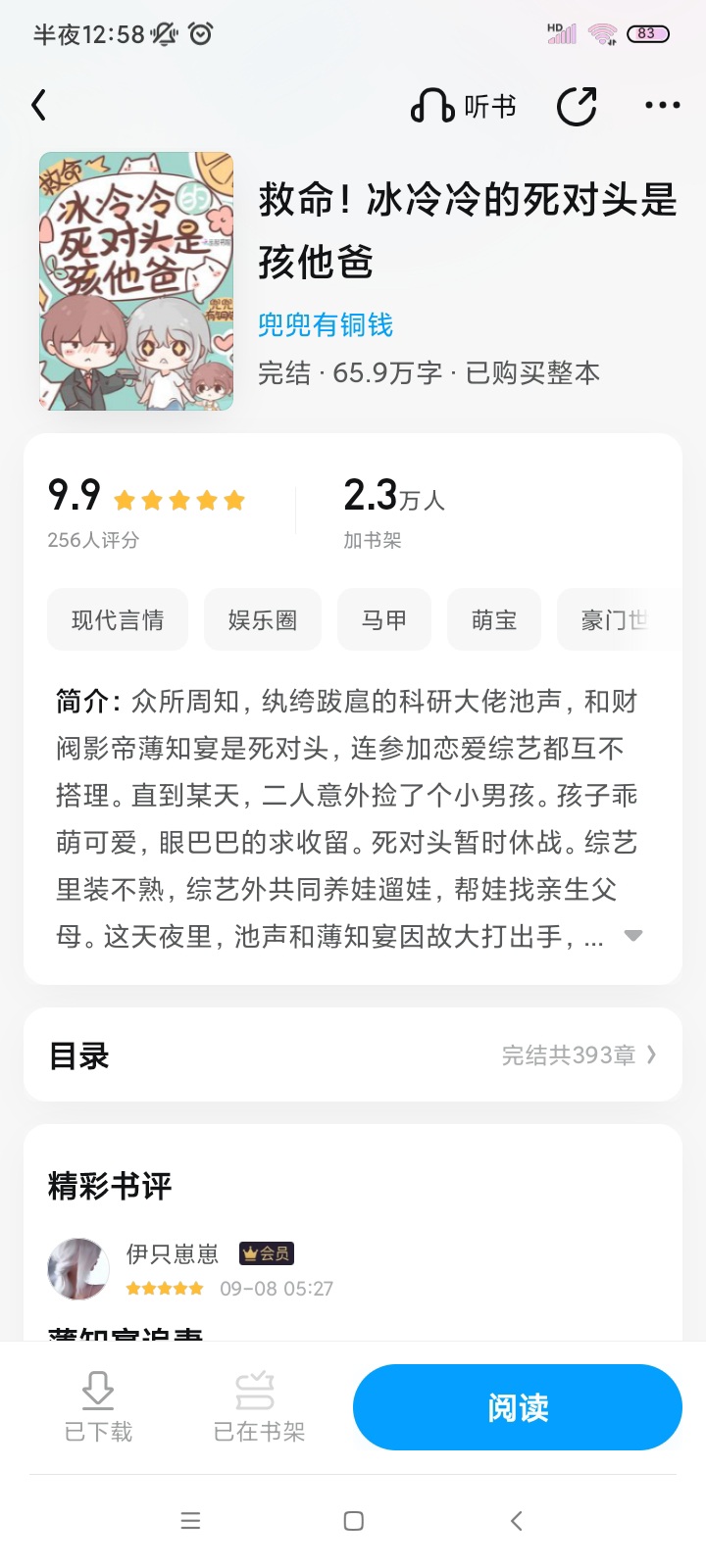Image resolution: width=706 pixels, height=1568 pixels.
Task: Open the system recent apps menu
Action: [191, 1521]
